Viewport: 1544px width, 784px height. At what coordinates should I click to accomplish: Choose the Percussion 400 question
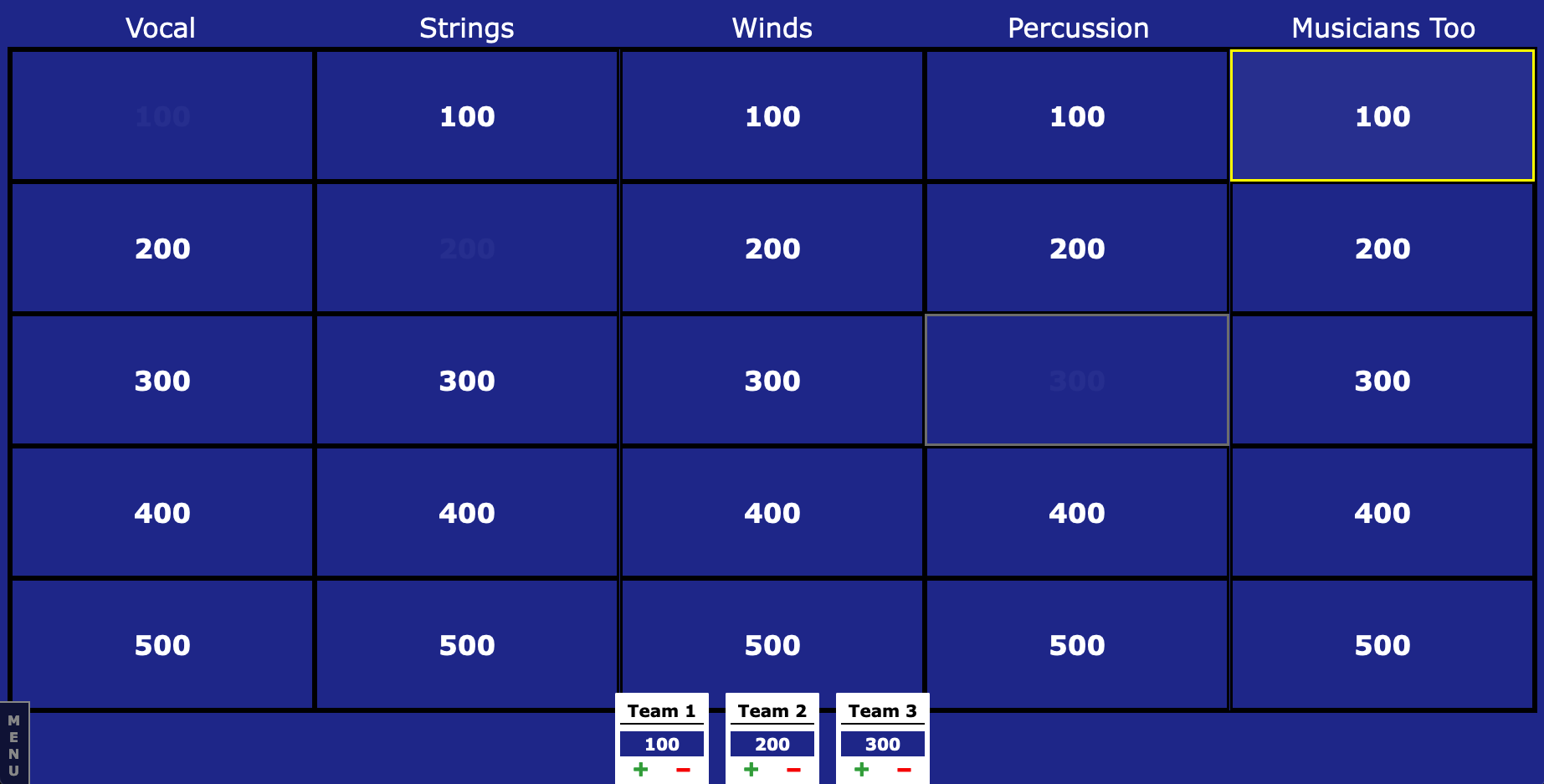[x=1076, y=513]
